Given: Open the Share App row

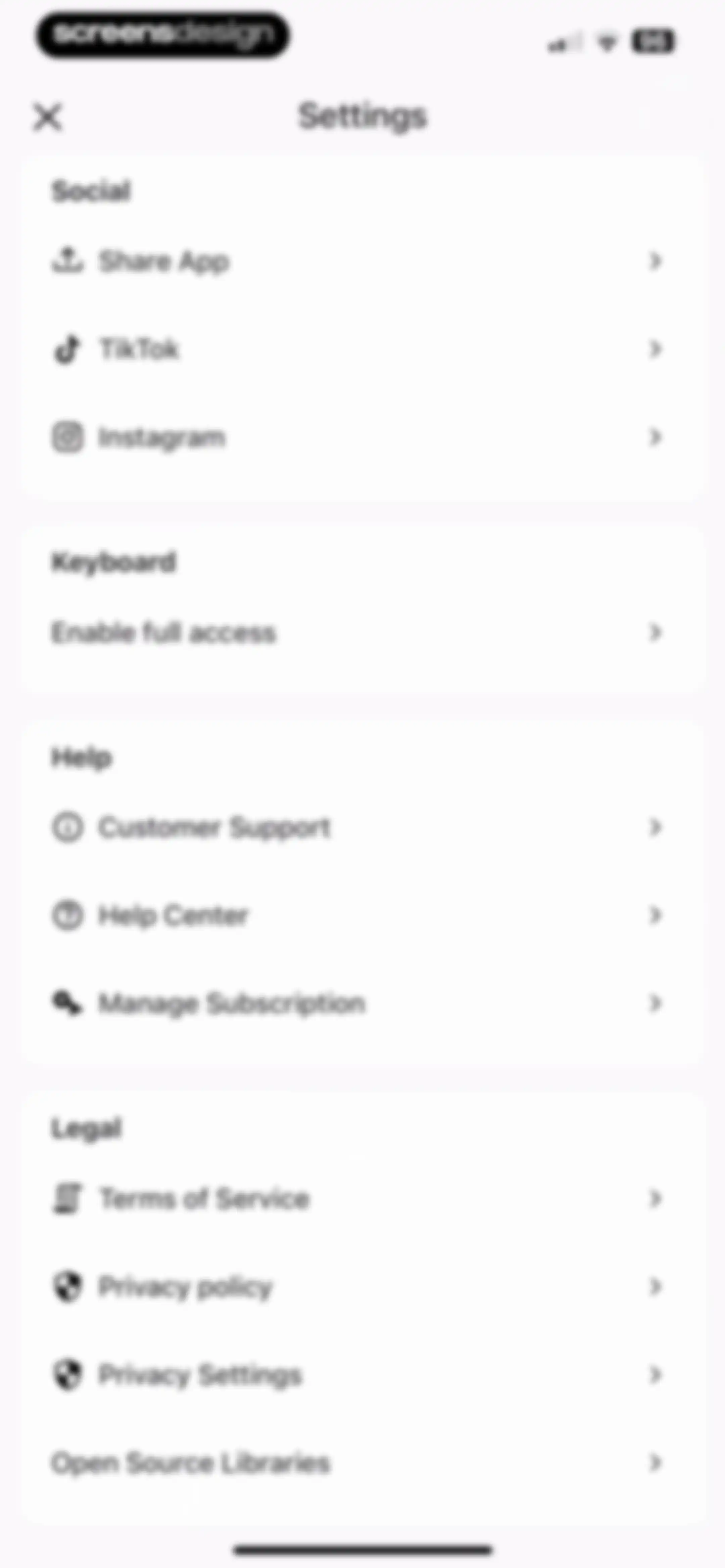Looking at the screenshot, I should point(363,261).
